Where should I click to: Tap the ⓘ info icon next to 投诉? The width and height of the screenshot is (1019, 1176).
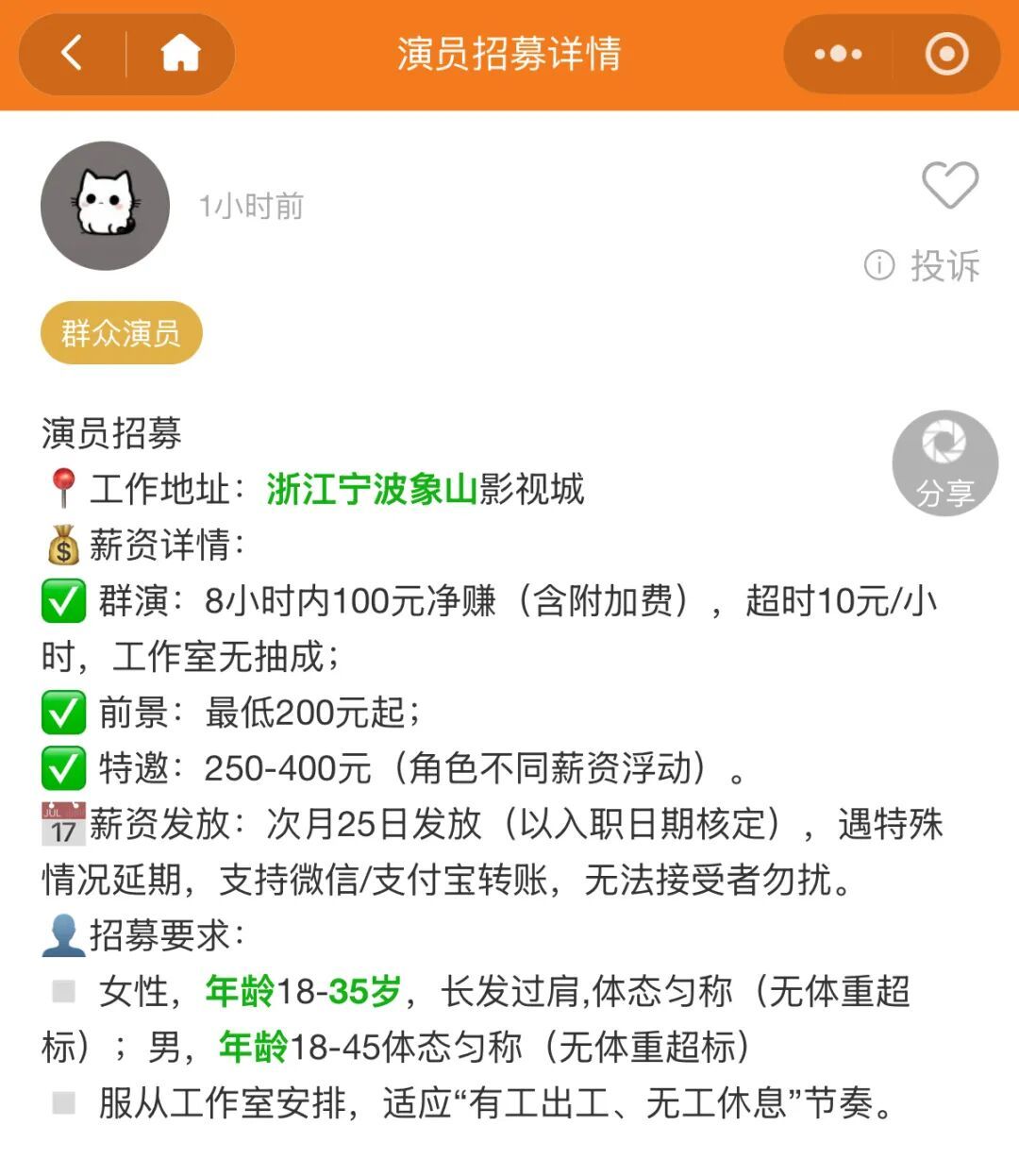coord(879,266)
